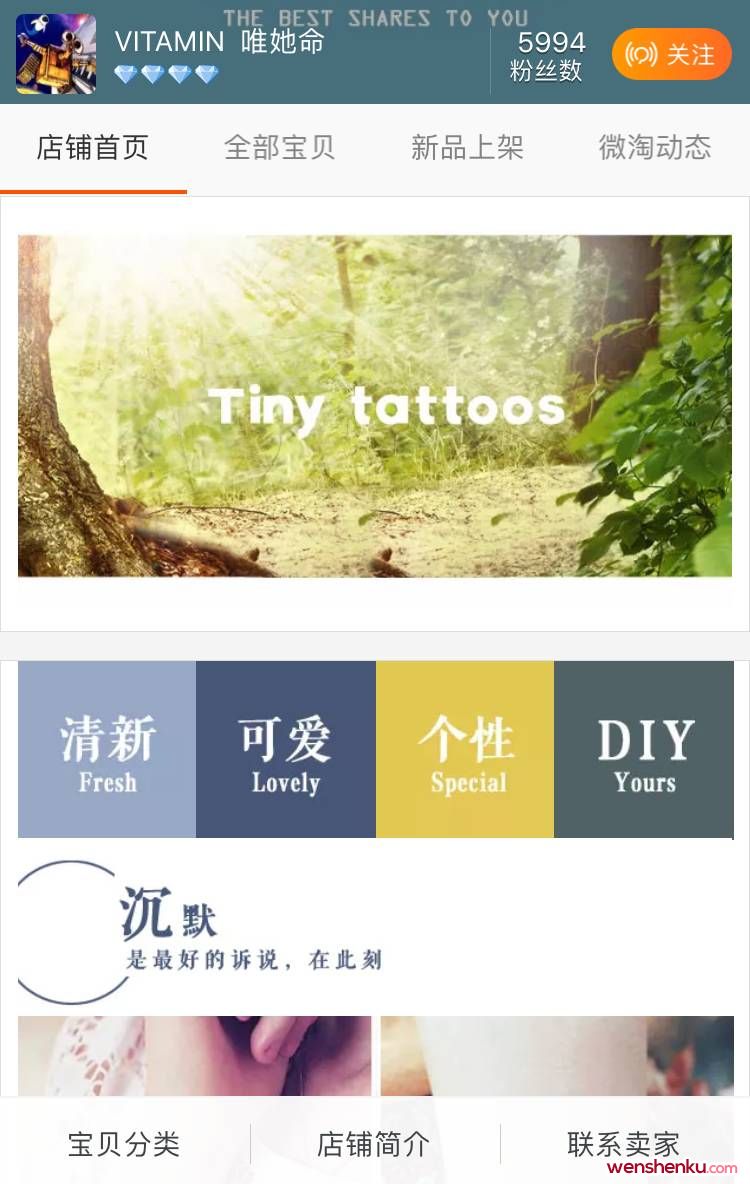Open the VITAMIN shop avatar
Viewport: 750px width, 1184px height.
[56, 54]
